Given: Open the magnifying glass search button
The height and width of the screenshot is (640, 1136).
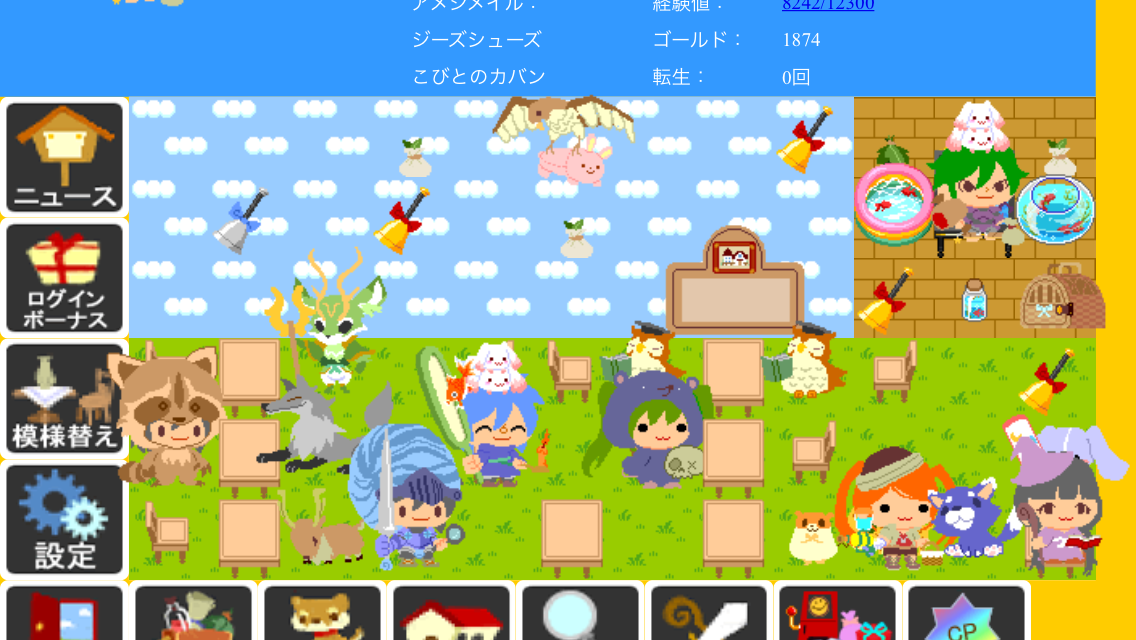Looking at the screenshot, I should 580,612.
